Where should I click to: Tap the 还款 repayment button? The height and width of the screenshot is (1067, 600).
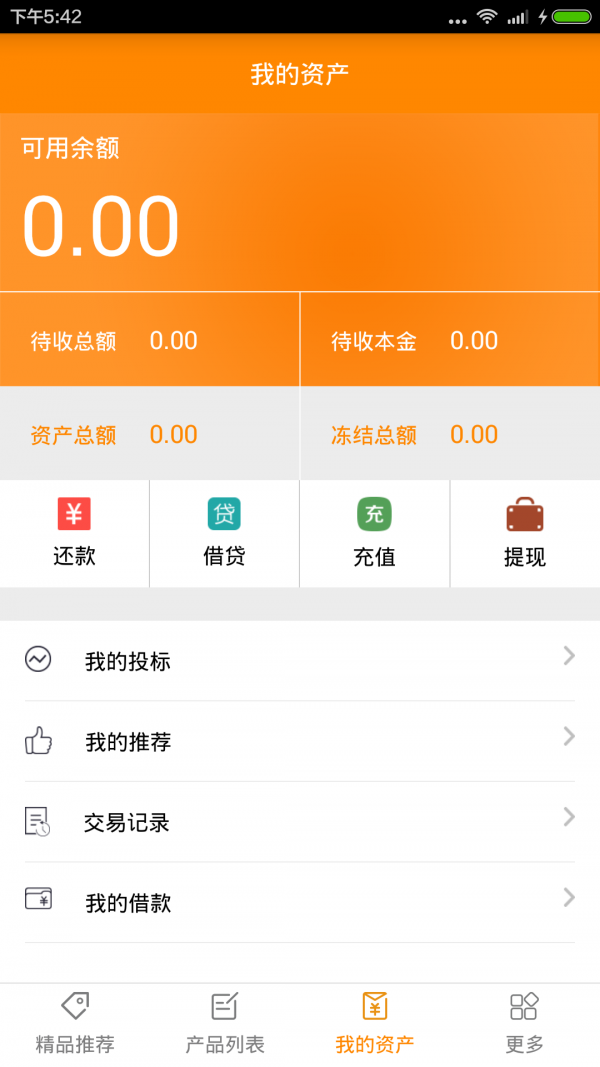pos(74,534)
